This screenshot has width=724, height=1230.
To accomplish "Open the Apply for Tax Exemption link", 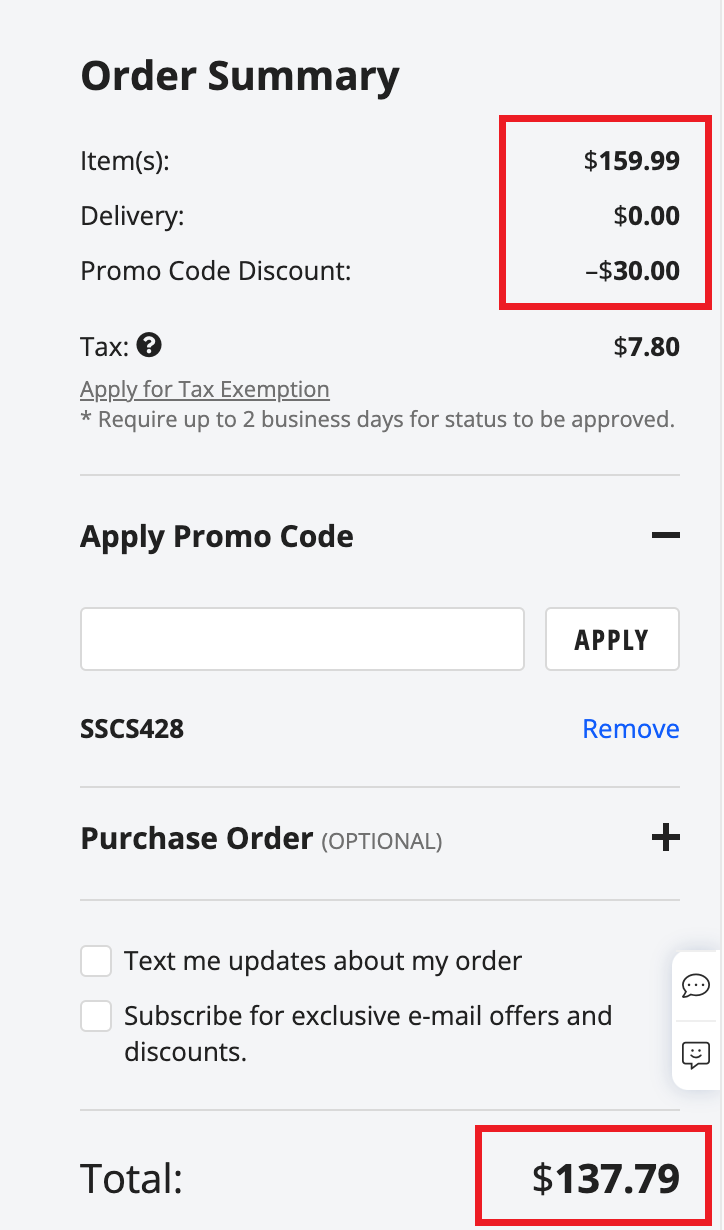I will (x=205, y=389).
